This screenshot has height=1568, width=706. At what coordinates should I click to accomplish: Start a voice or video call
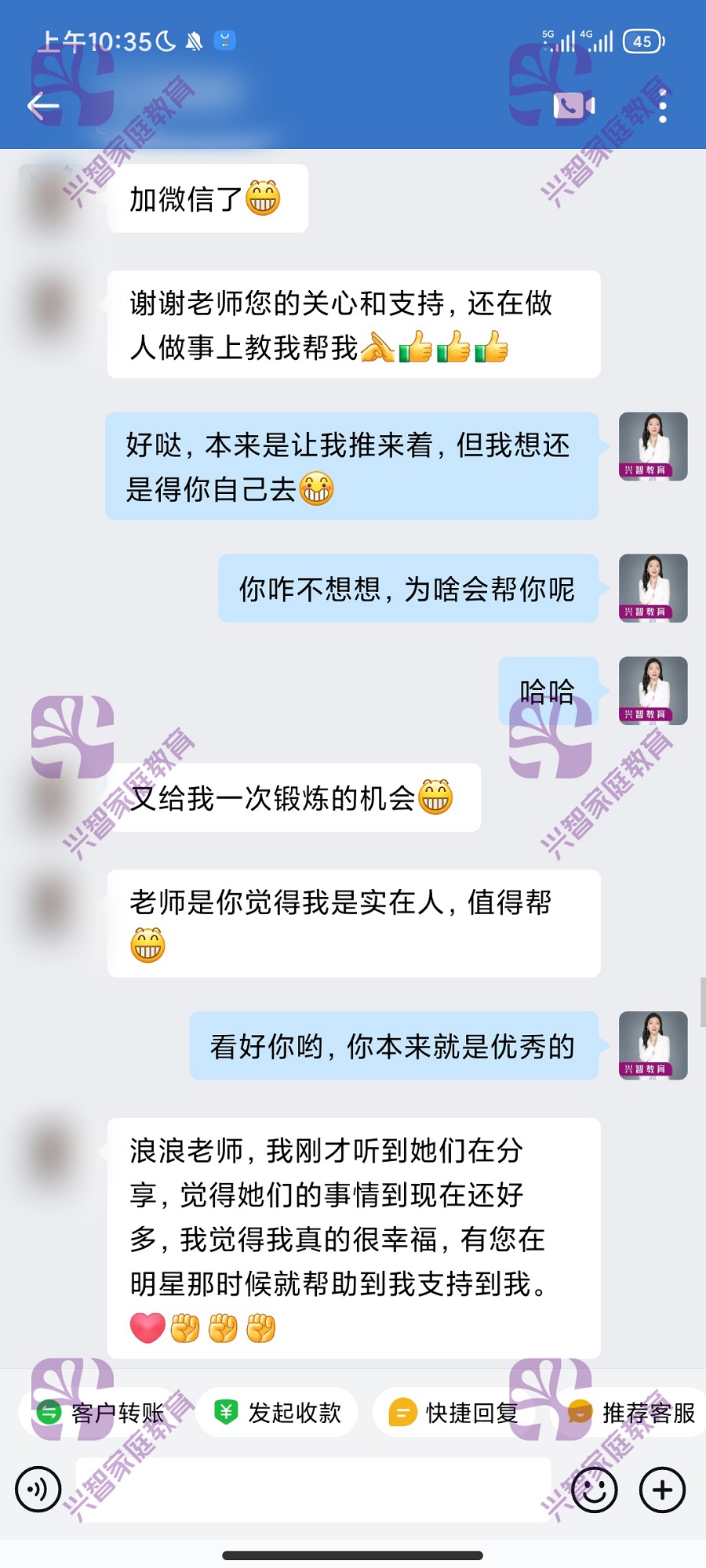tap(574, 105)
